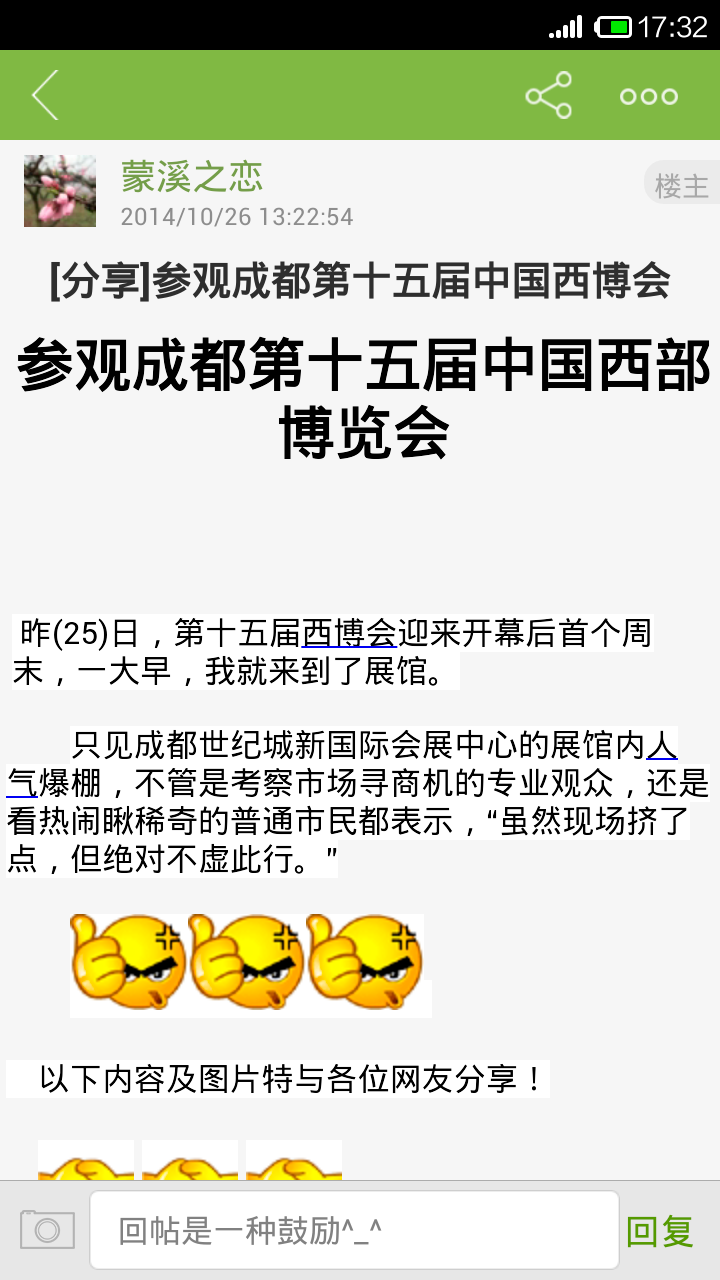Open the three-dot overflow menu

tap(649, 96)
